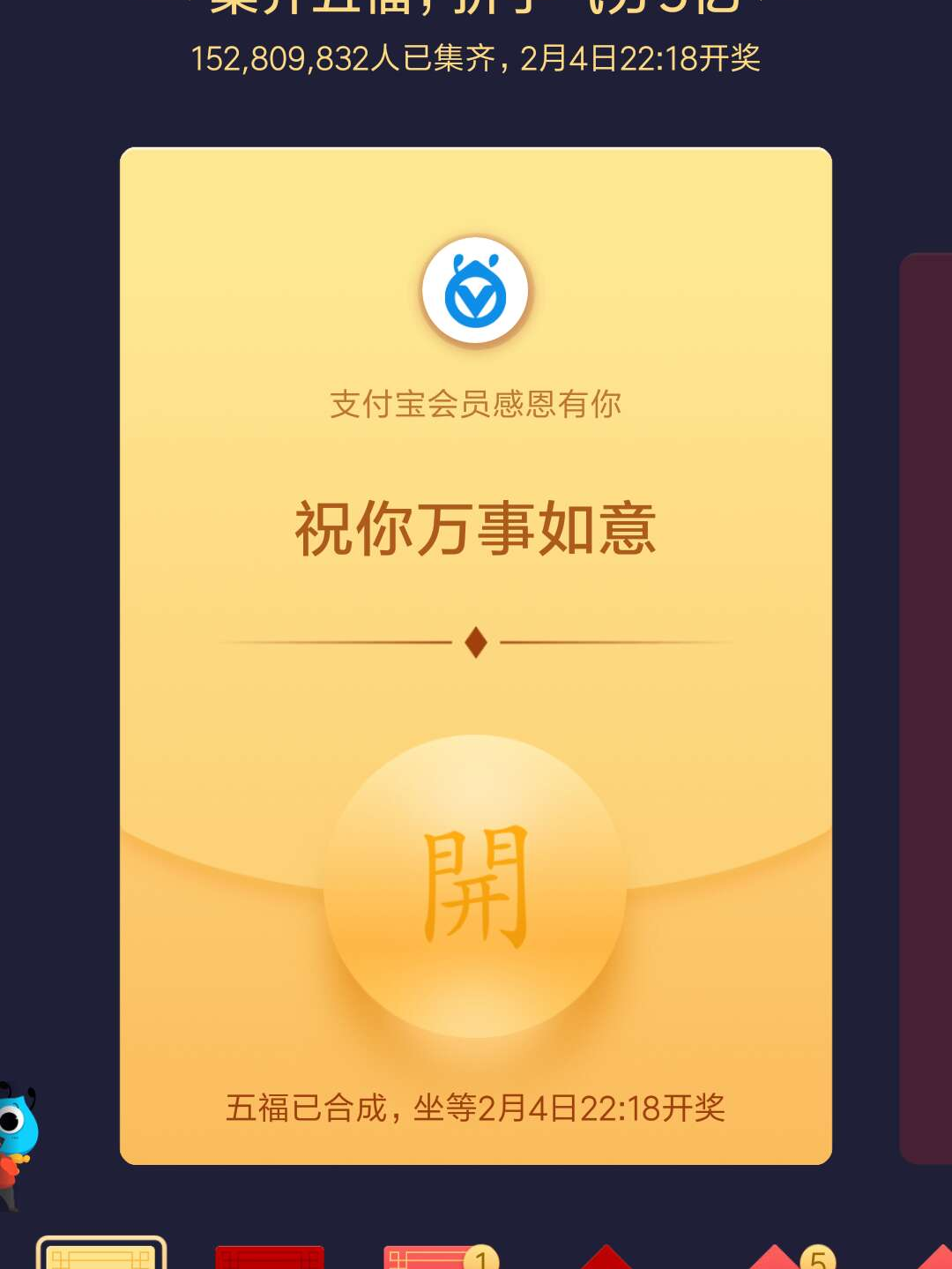Select the dark red card thumbnail

pyautogui.click(x=270, y=1257)
